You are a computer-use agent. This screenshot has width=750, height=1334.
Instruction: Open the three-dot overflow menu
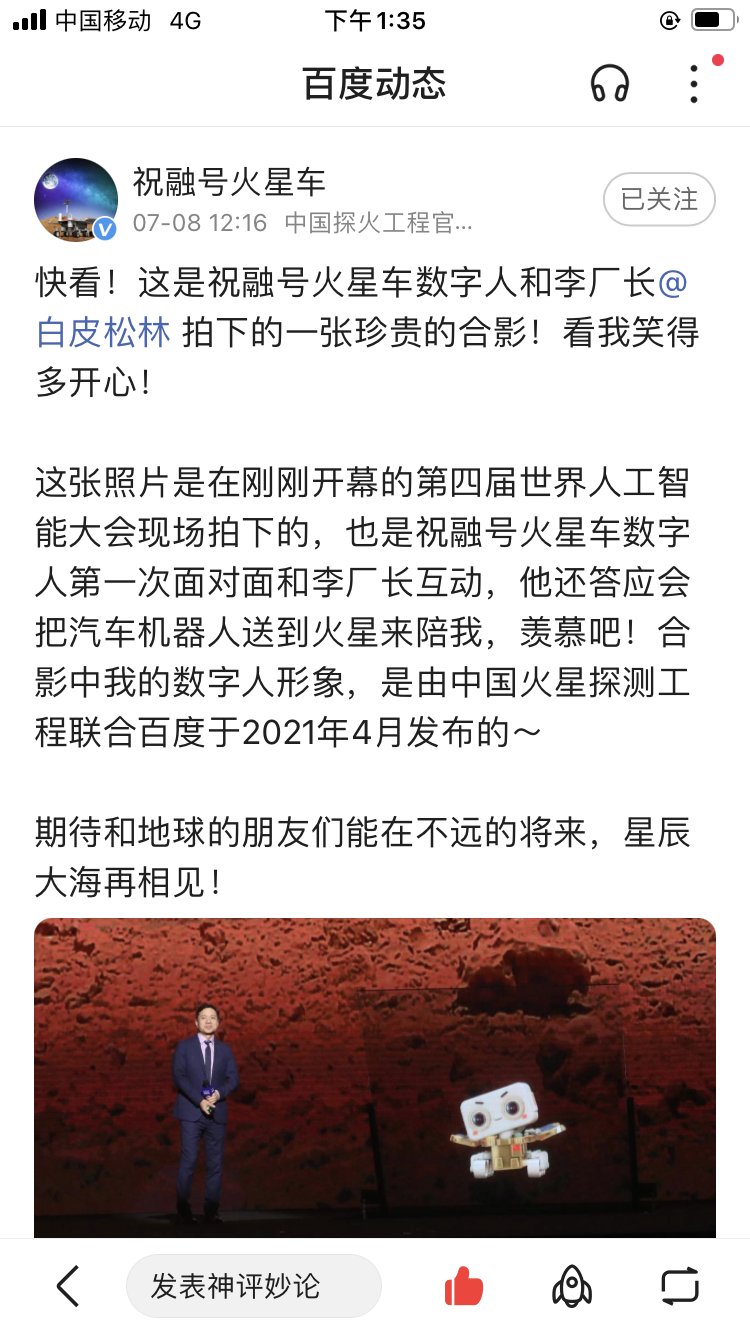(694, 84)
